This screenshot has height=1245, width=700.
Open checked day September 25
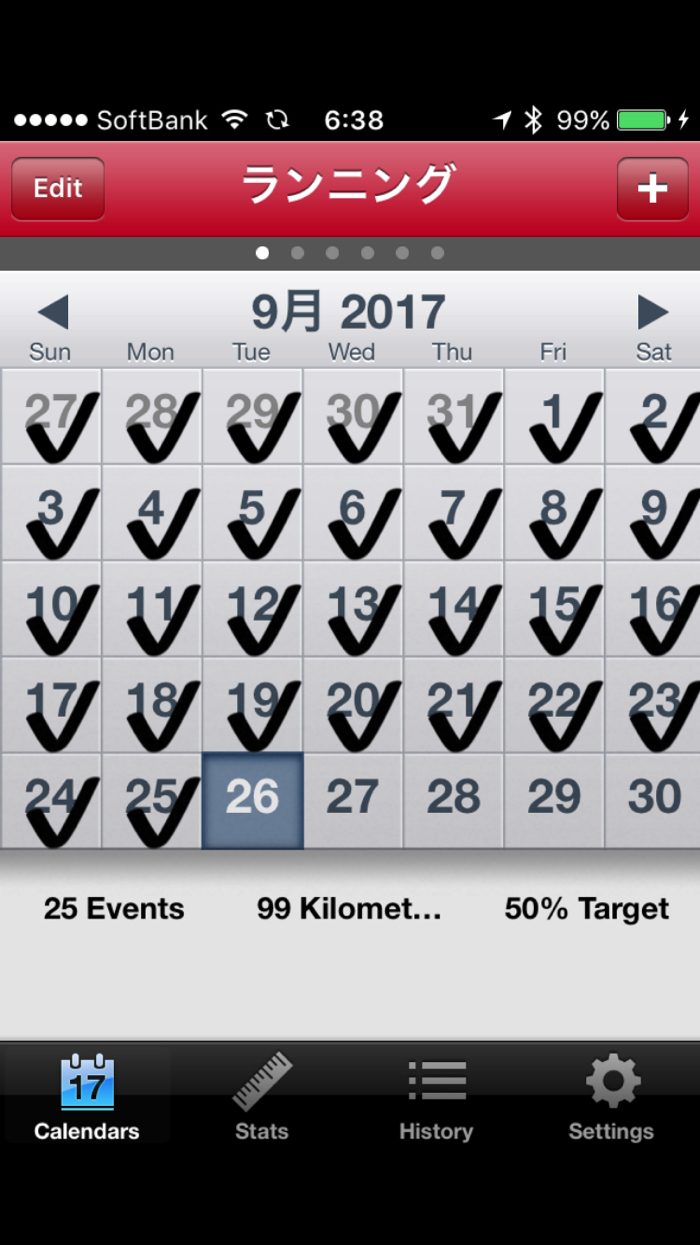coord(151,800)
